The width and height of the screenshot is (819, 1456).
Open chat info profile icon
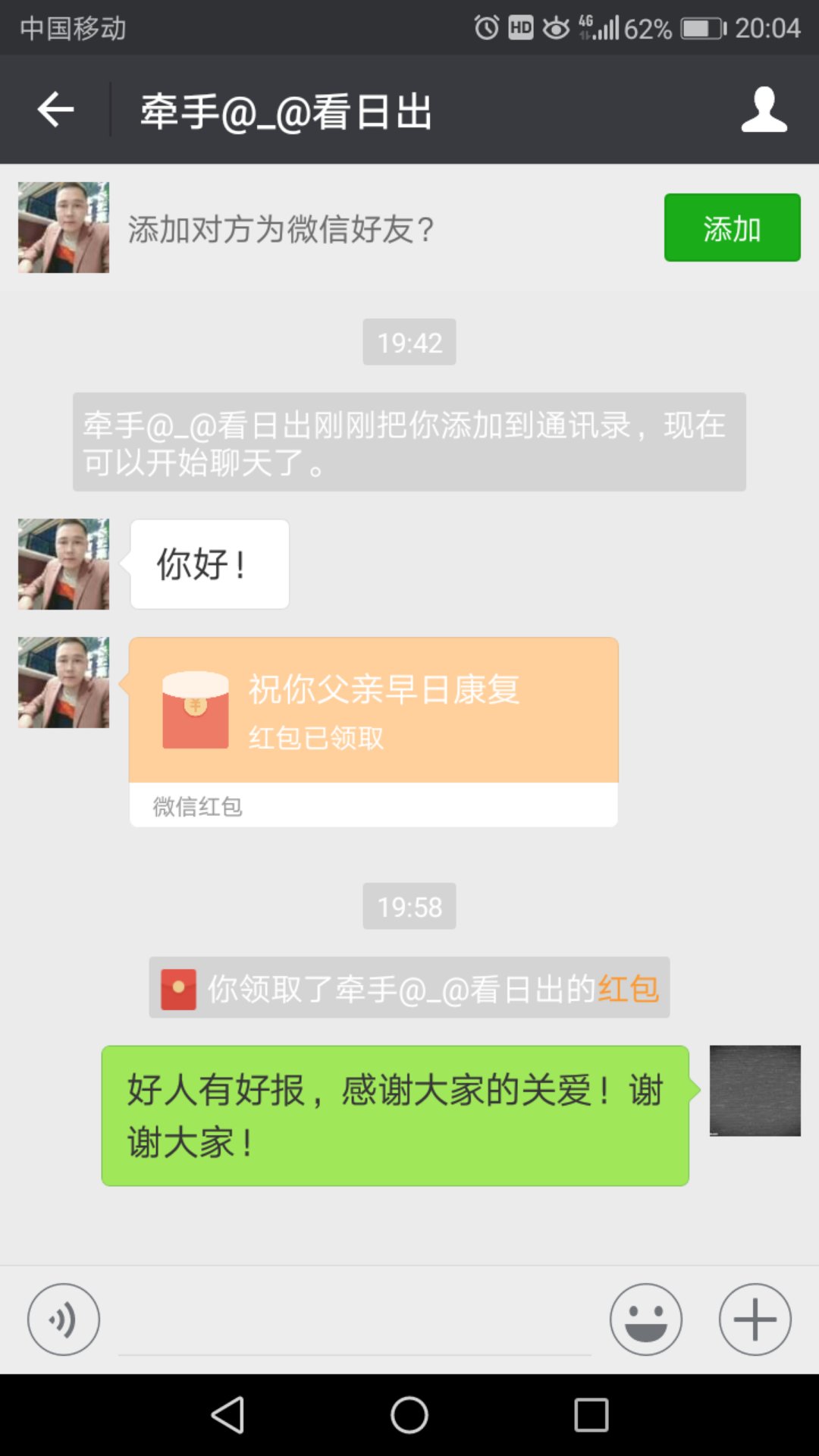[764, 111]
